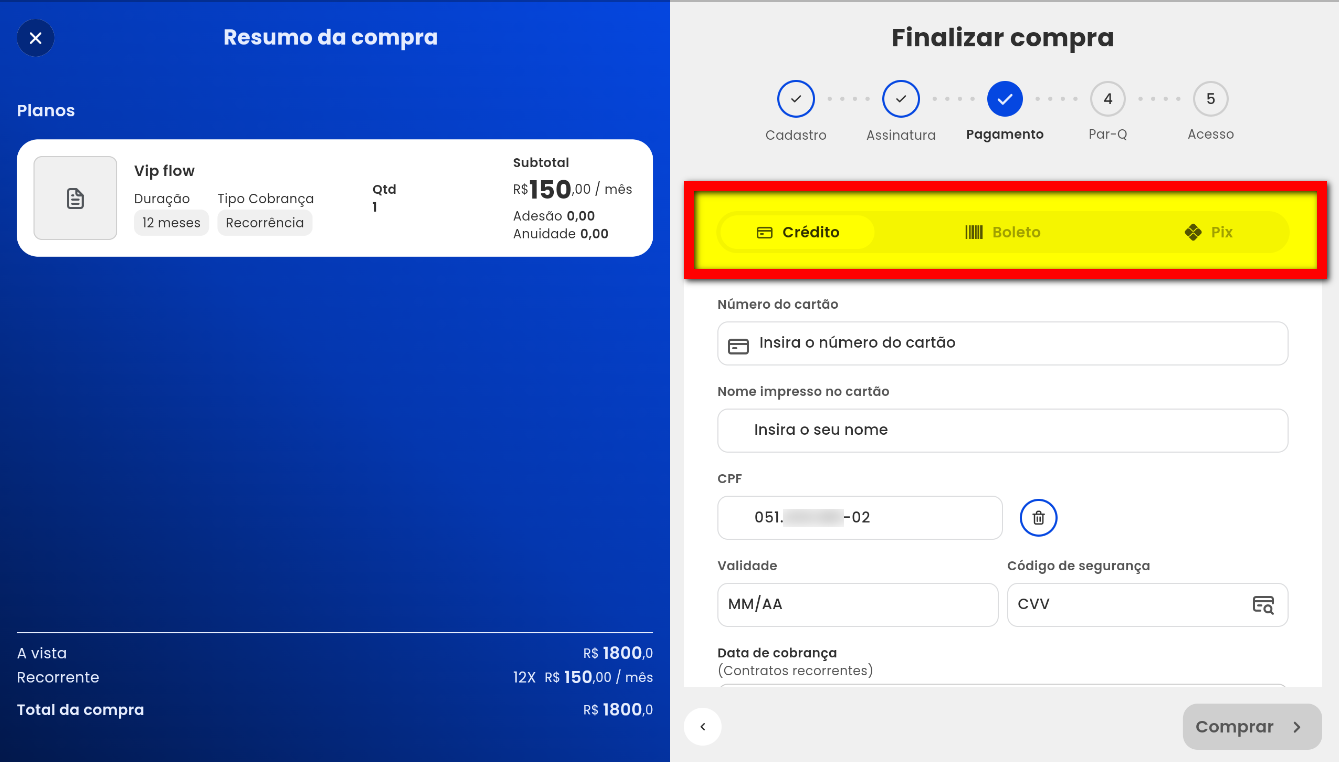The height and width of the screenshot is (762, 1339).
Task: Go back using the left arrow button
Action: 703,727
